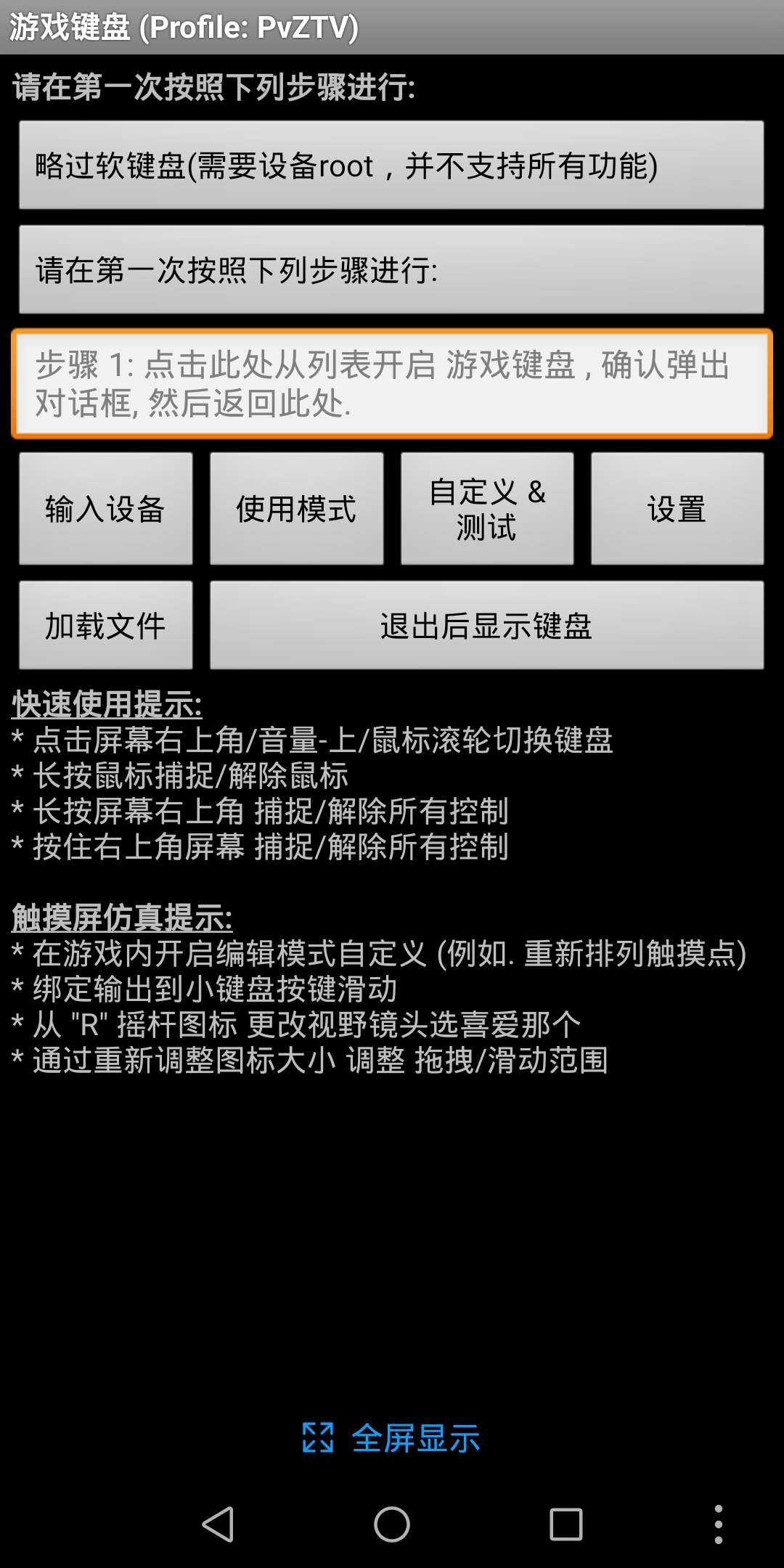This screenshot has width=784, height=1568.
Task: Open 设置
Action: pyautogui.click(x=677, y=508)
